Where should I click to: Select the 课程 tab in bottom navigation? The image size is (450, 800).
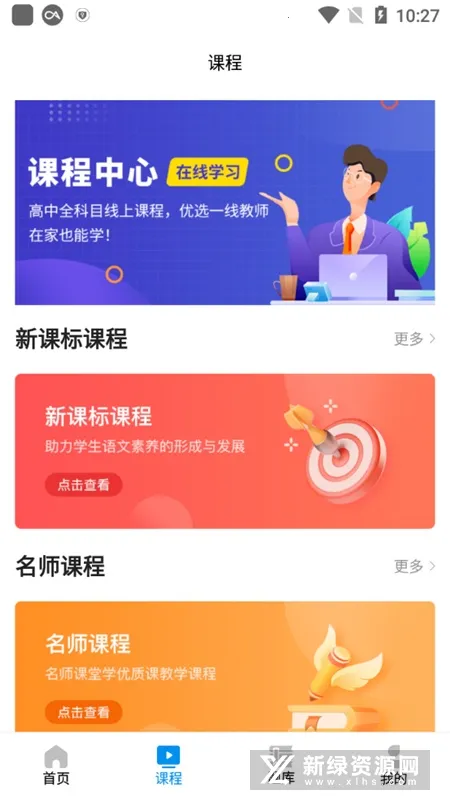168,765
